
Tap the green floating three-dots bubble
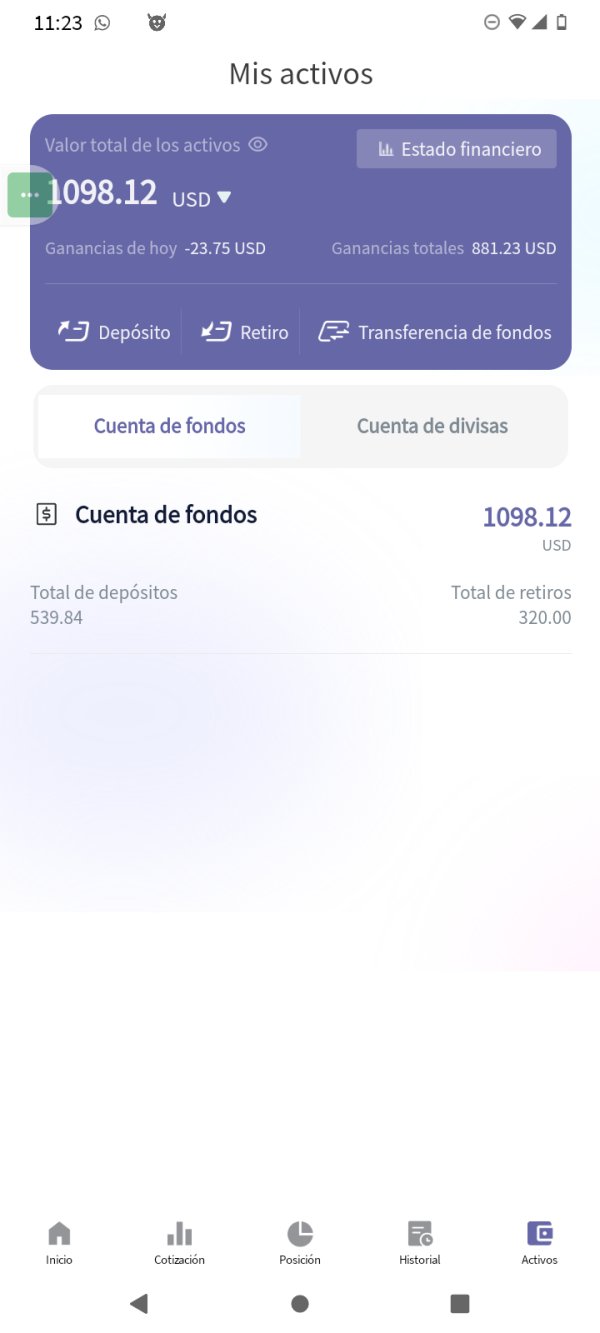30,195
